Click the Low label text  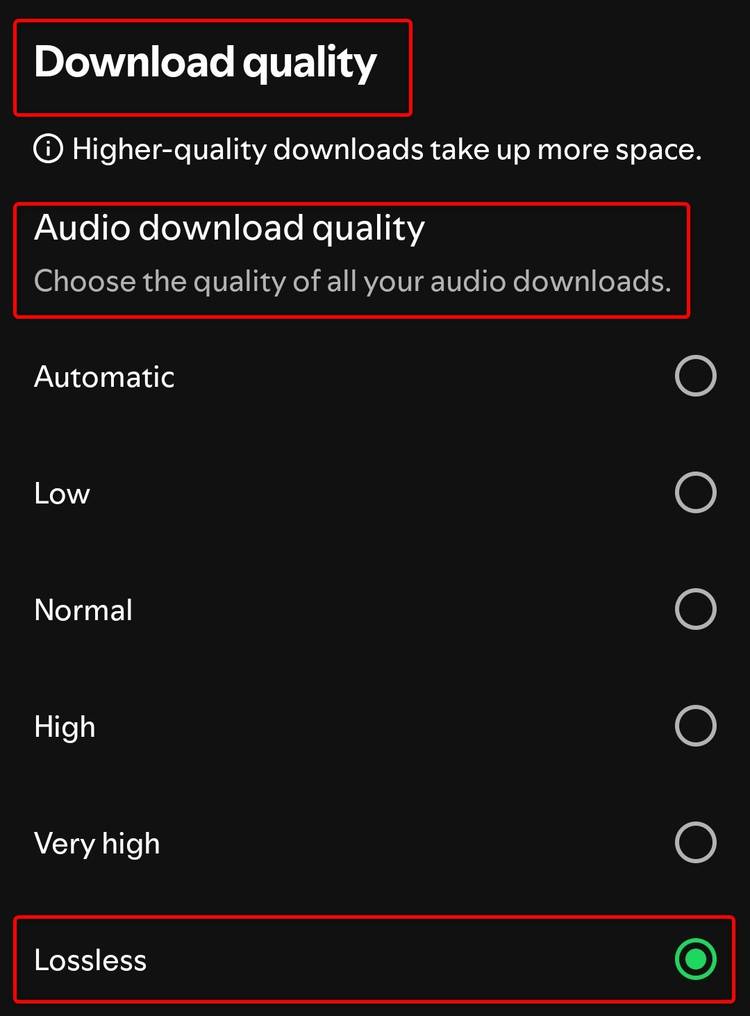point(62,493)
